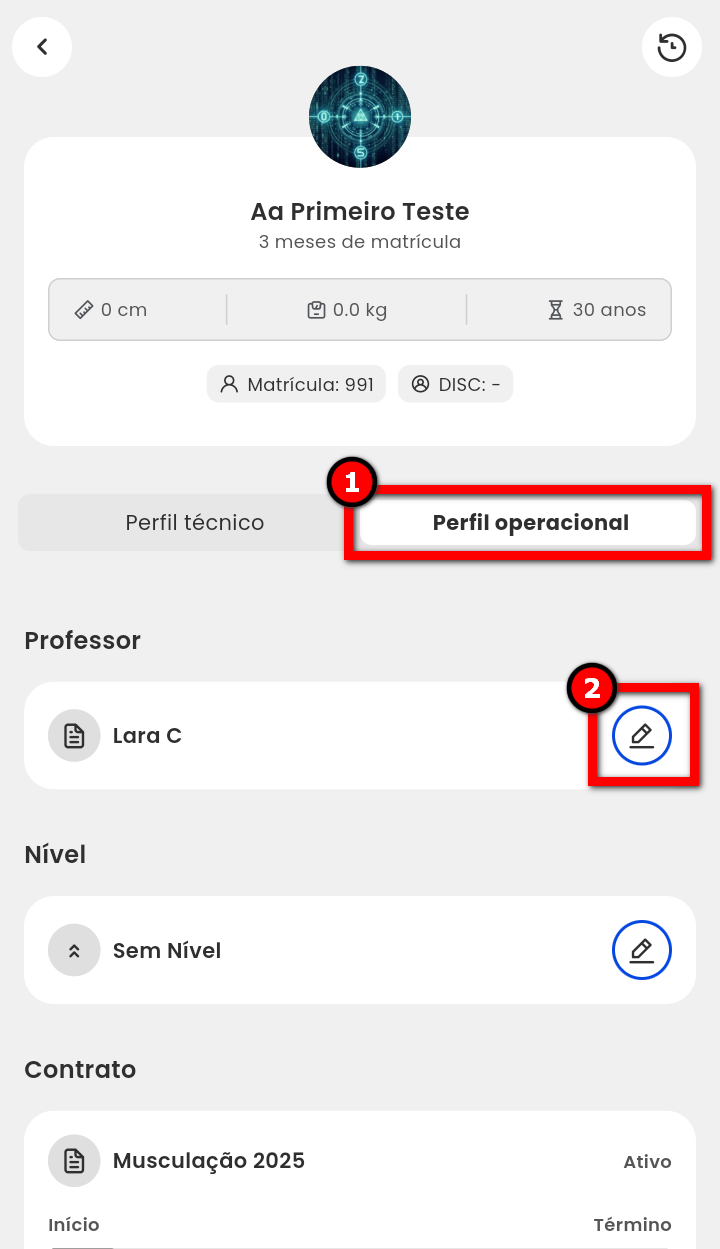Select the Perfil operacional tab

tap(530, 522)
